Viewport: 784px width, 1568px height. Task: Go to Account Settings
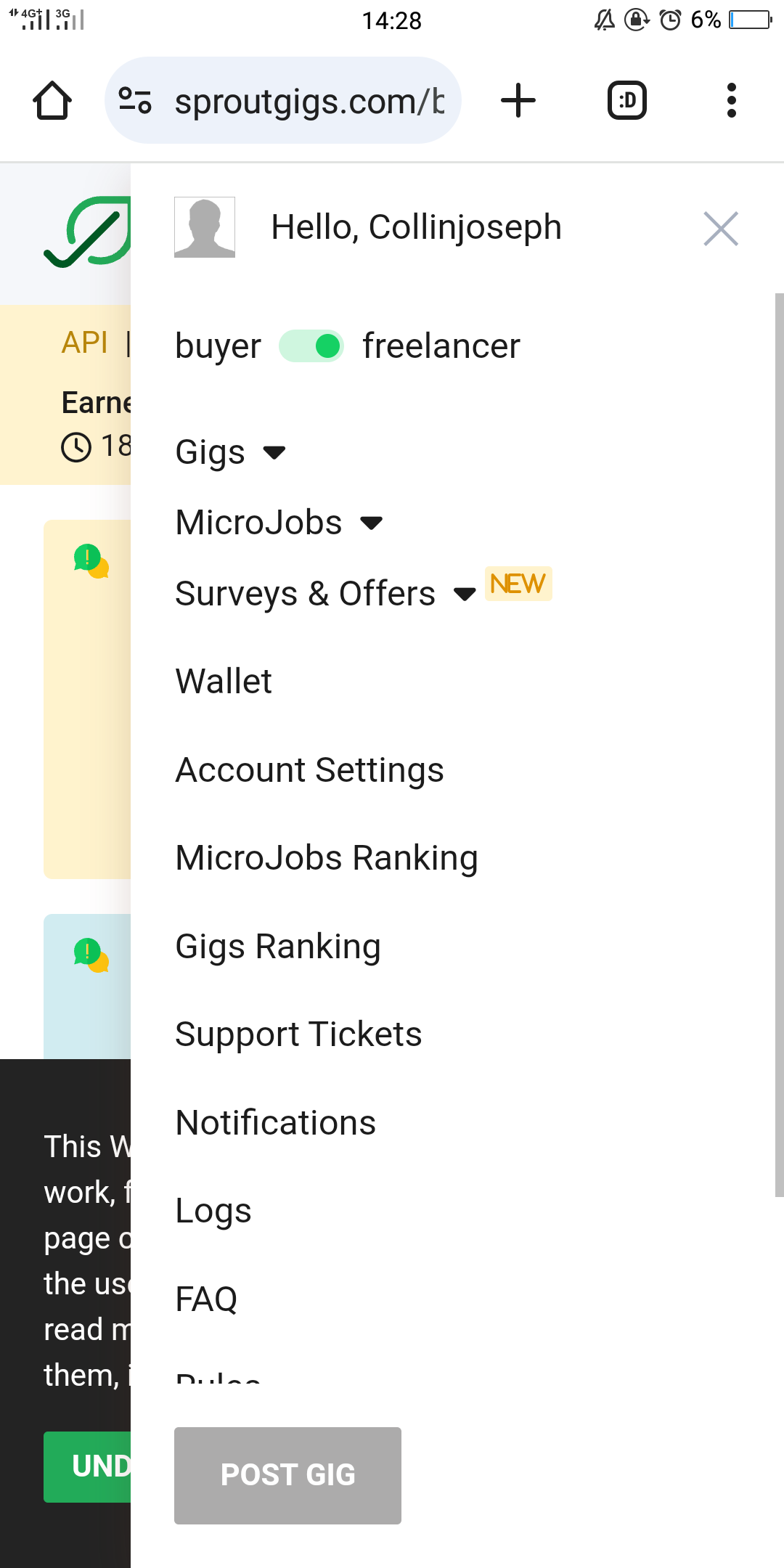(x=309, y=770)
